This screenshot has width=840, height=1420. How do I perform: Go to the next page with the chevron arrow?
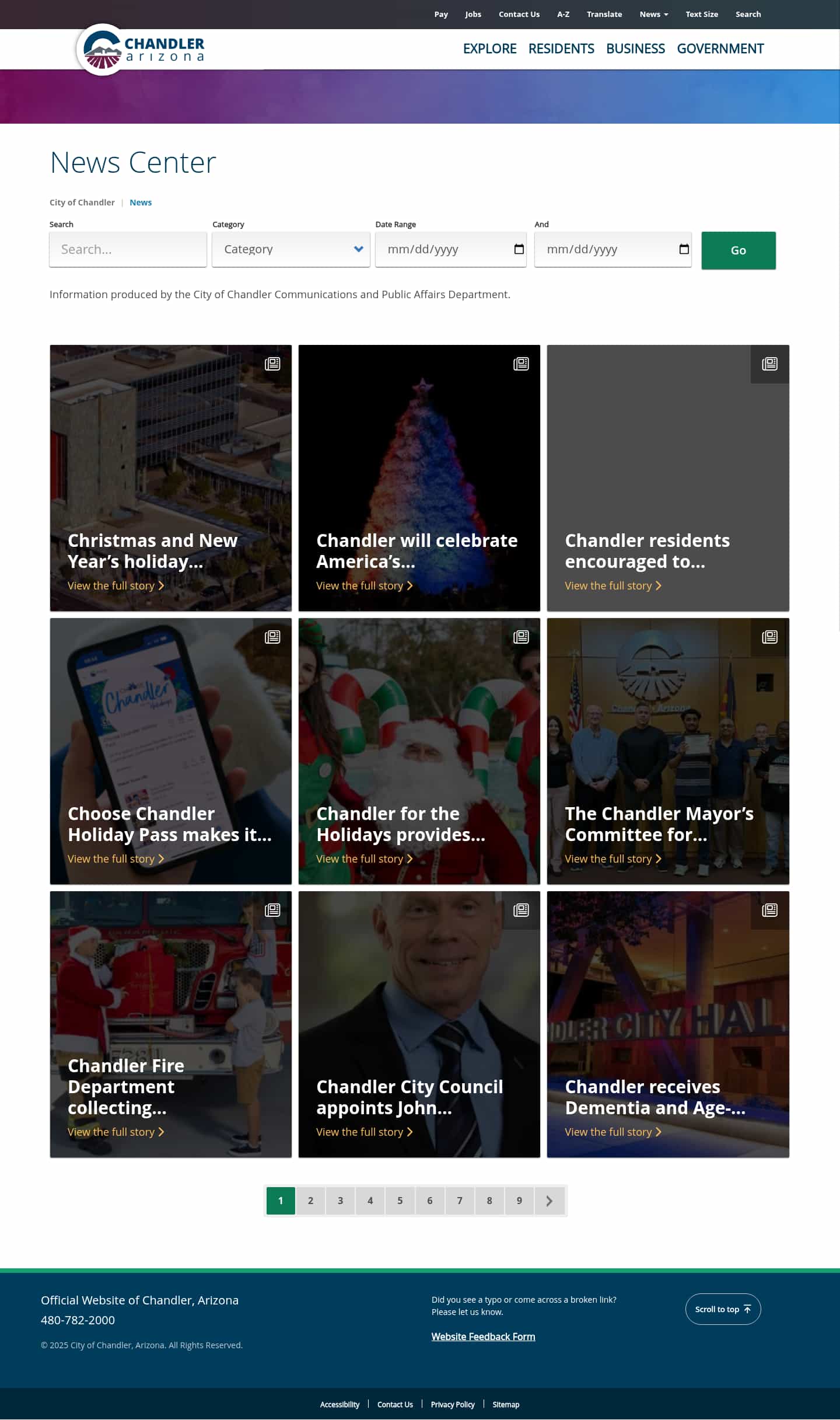(548, 1201)
